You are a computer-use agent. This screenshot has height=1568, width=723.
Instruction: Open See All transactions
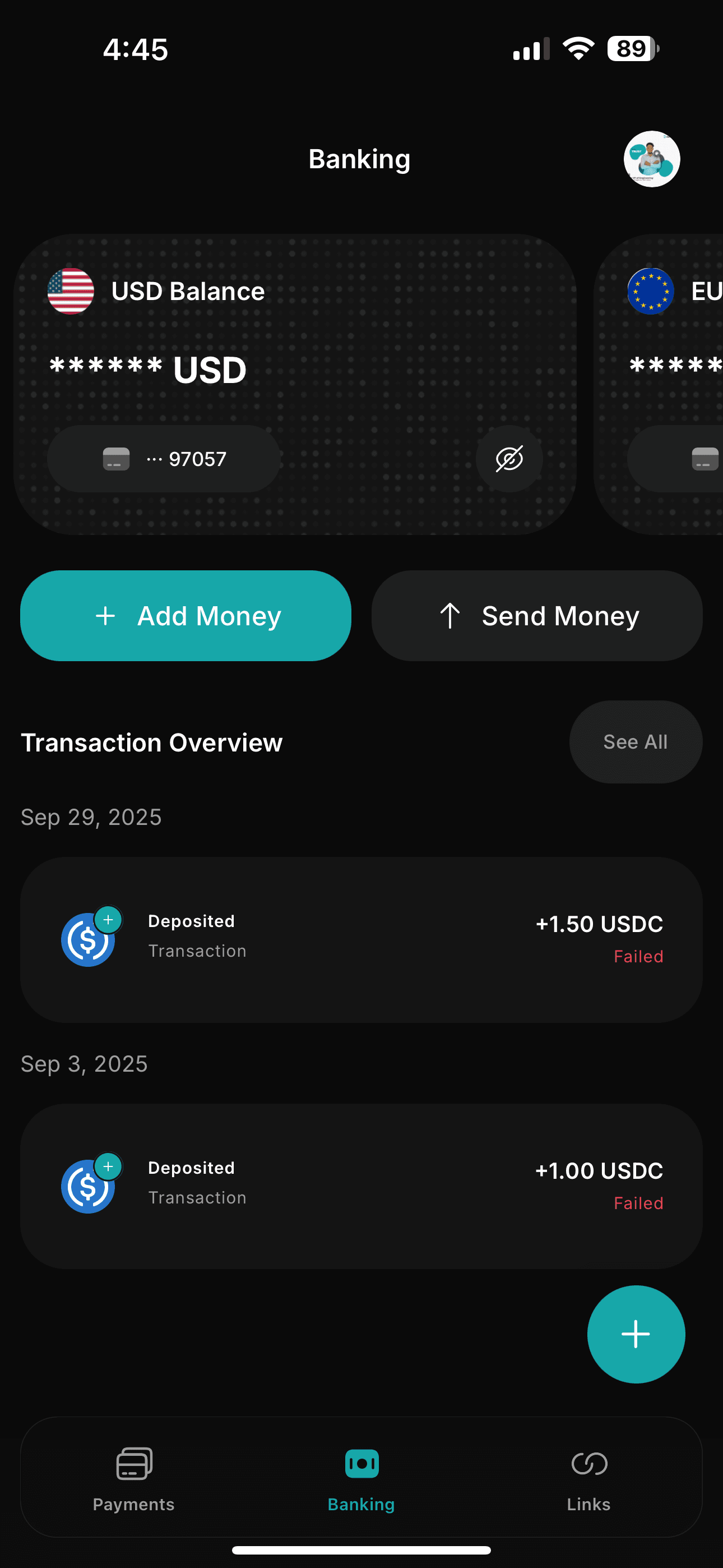635,741
